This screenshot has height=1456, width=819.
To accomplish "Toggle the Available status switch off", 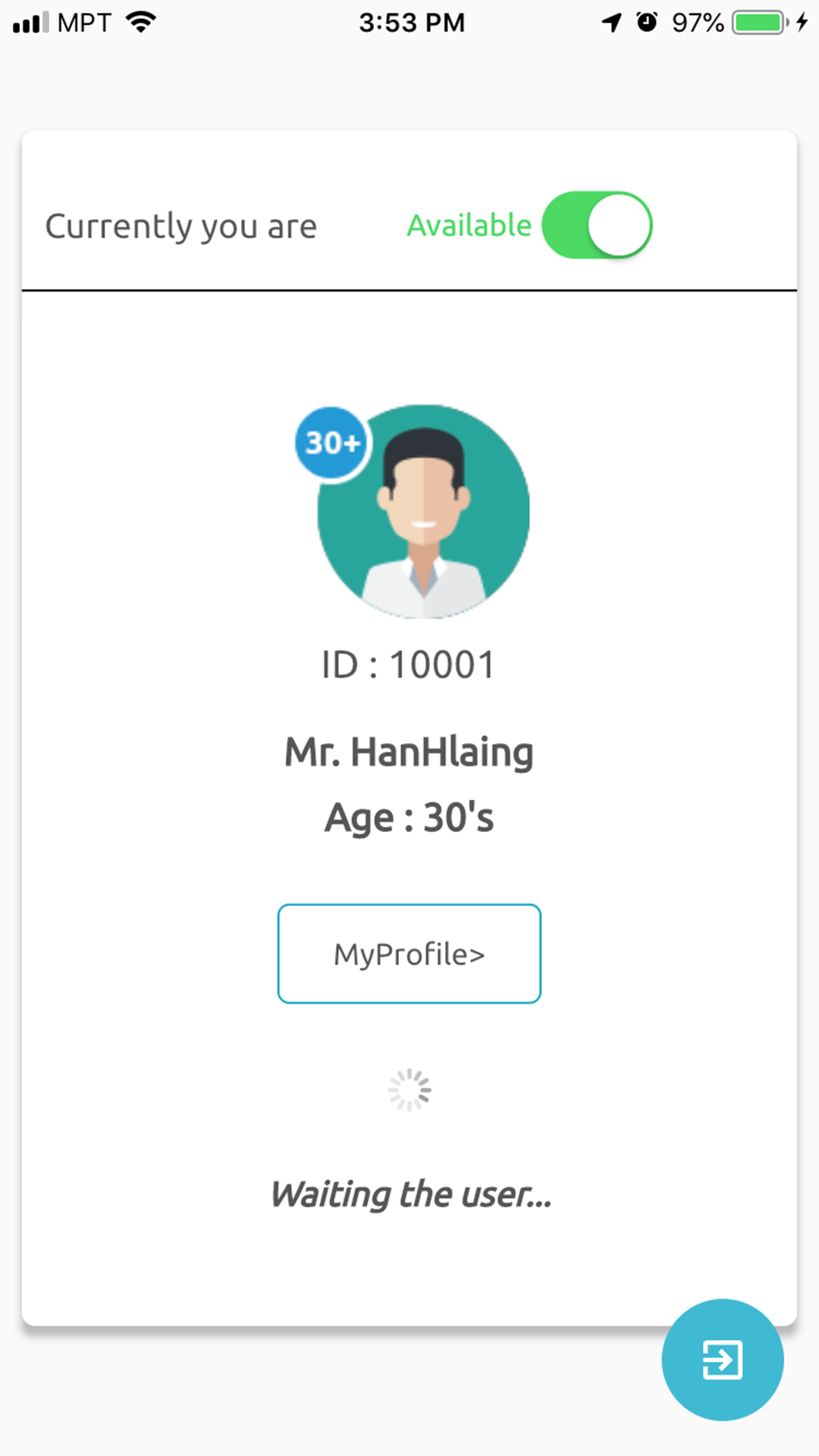I will click(597, 225).
